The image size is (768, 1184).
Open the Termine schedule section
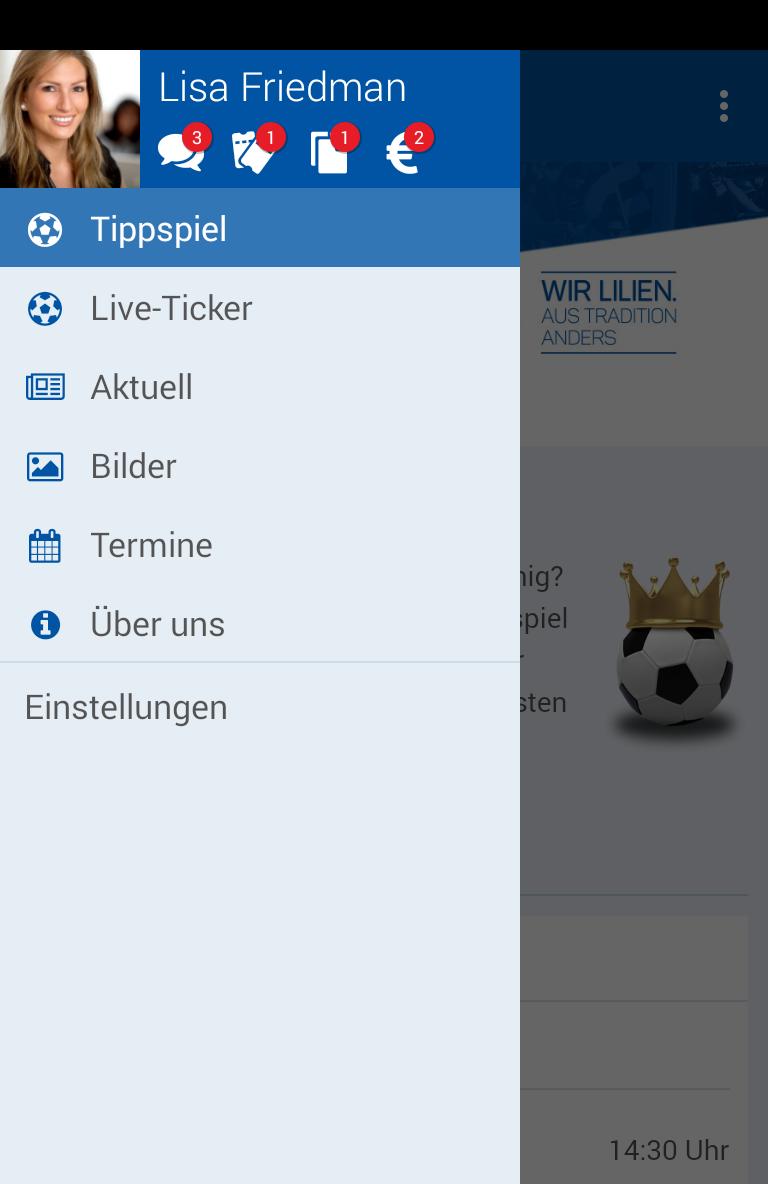(x=151, y=545)
